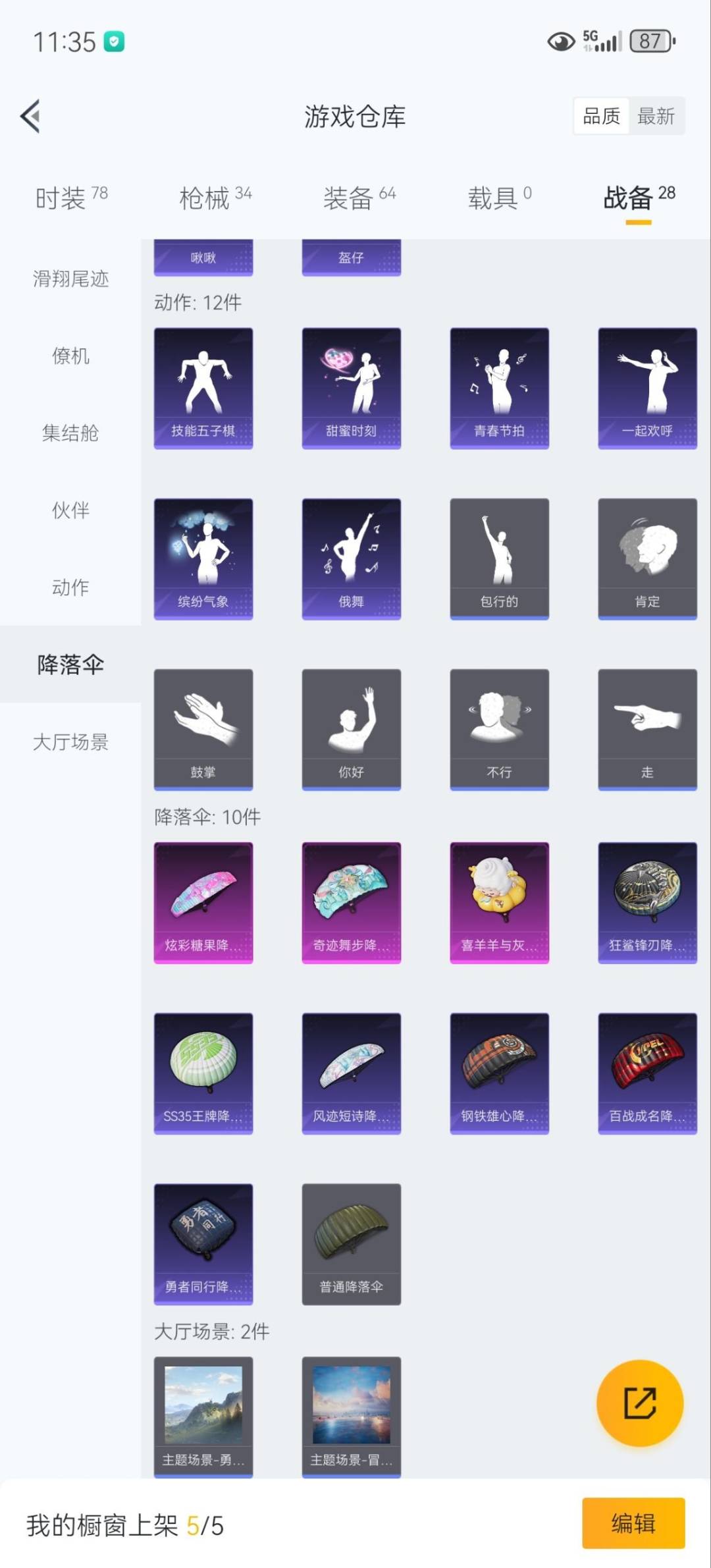Go back using the top-left arrow
Viewport: 711px width, 1568px height.
(30, 116)
